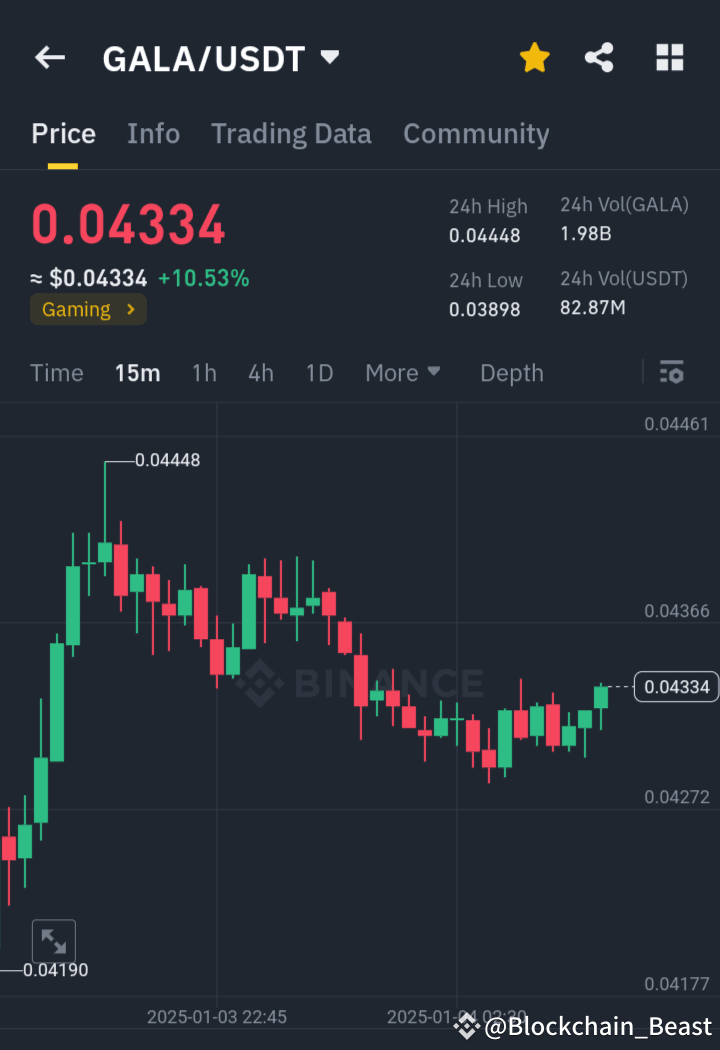
Task: Open the share options
Action: coord(599,57)
